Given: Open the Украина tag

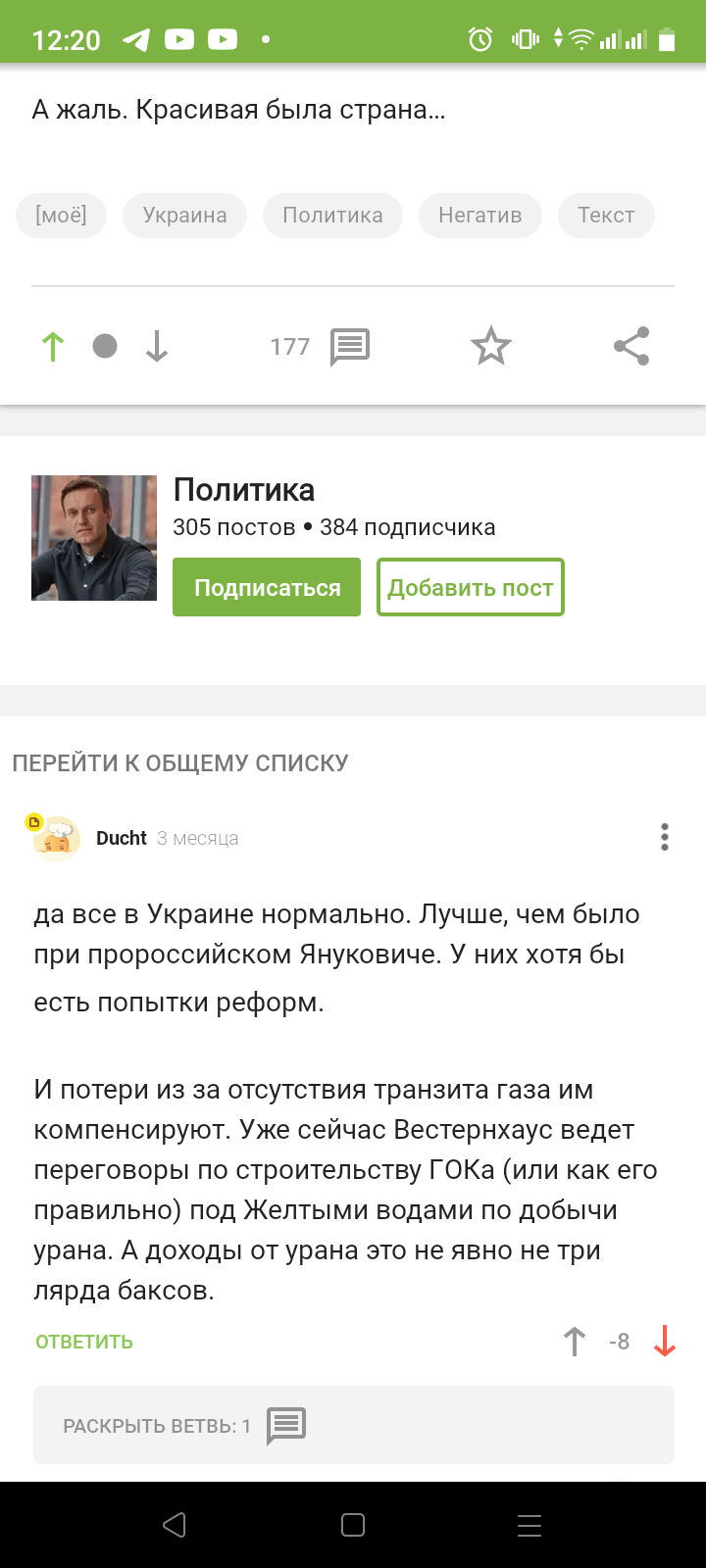Looking at the screenshot, I should pos(184,216).
